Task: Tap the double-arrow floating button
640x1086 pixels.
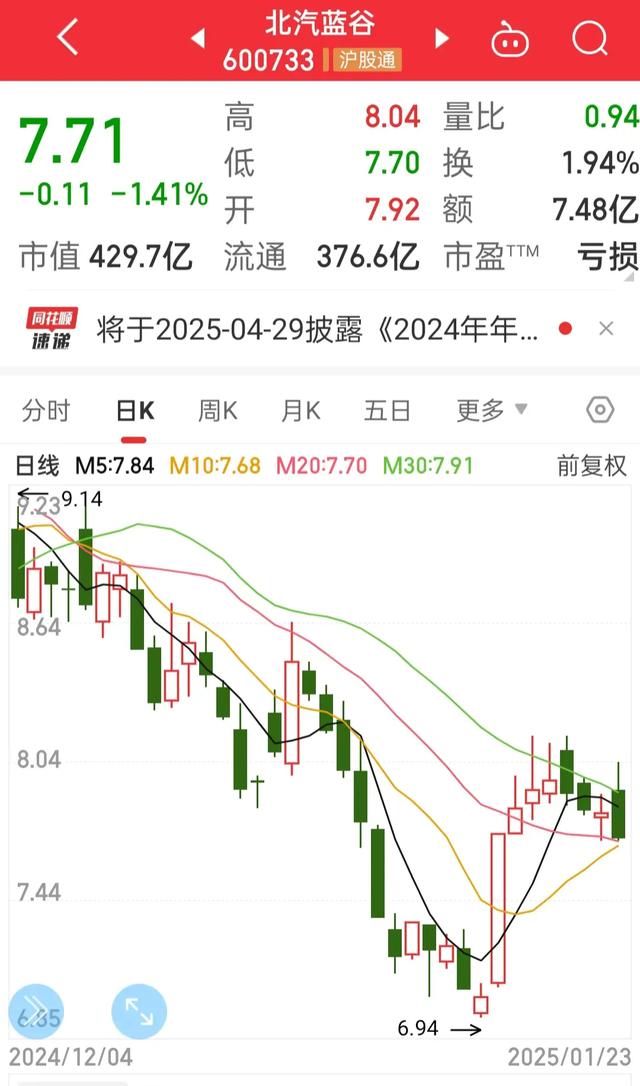Action: pos(36,1011)
